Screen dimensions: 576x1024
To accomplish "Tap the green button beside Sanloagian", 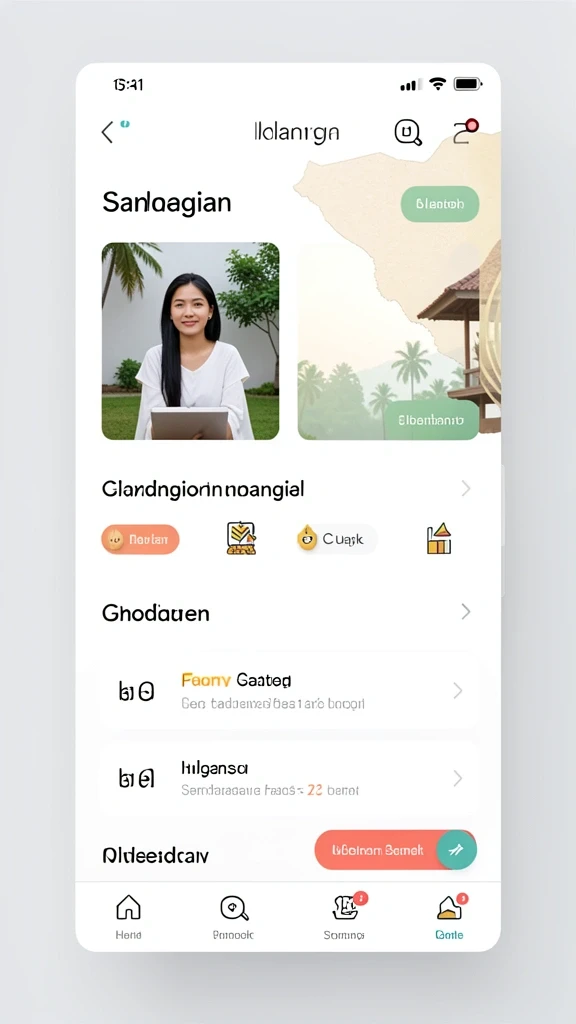I will [440, 204].
